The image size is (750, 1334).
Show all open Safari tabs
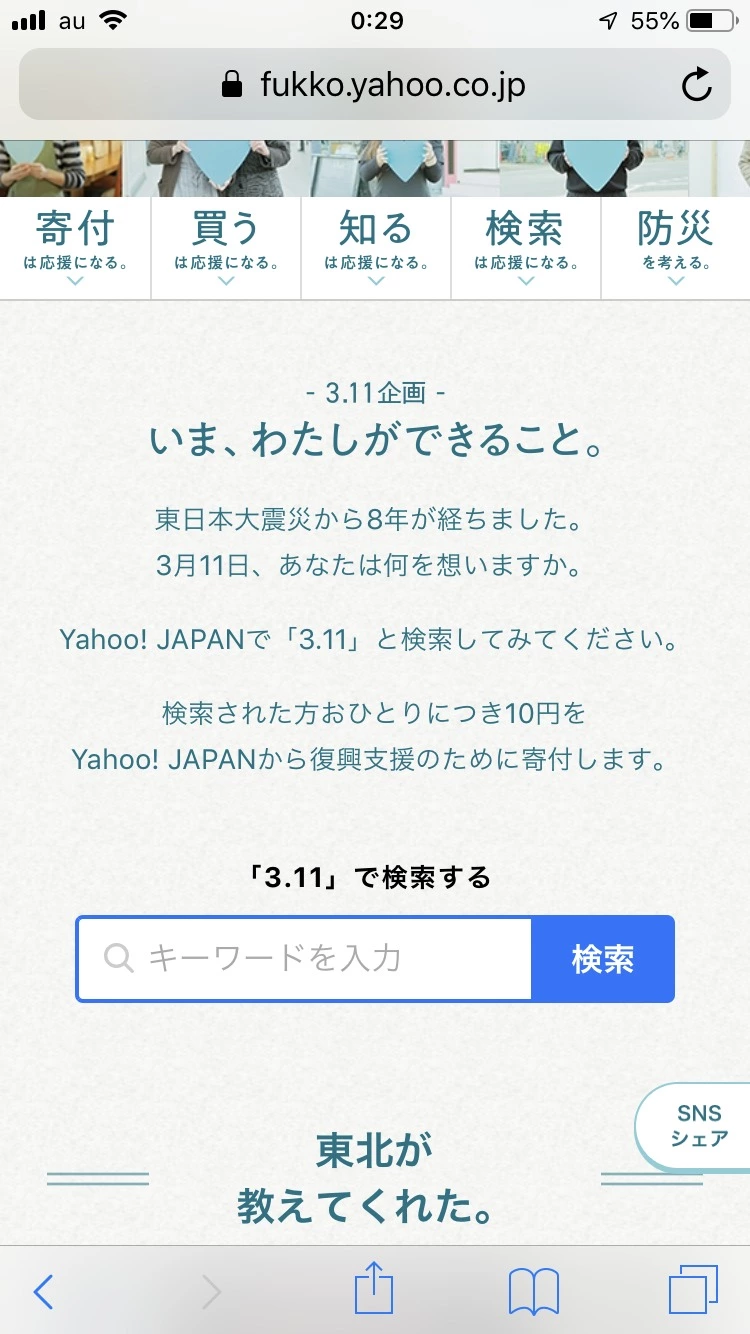click(692, 1292)
